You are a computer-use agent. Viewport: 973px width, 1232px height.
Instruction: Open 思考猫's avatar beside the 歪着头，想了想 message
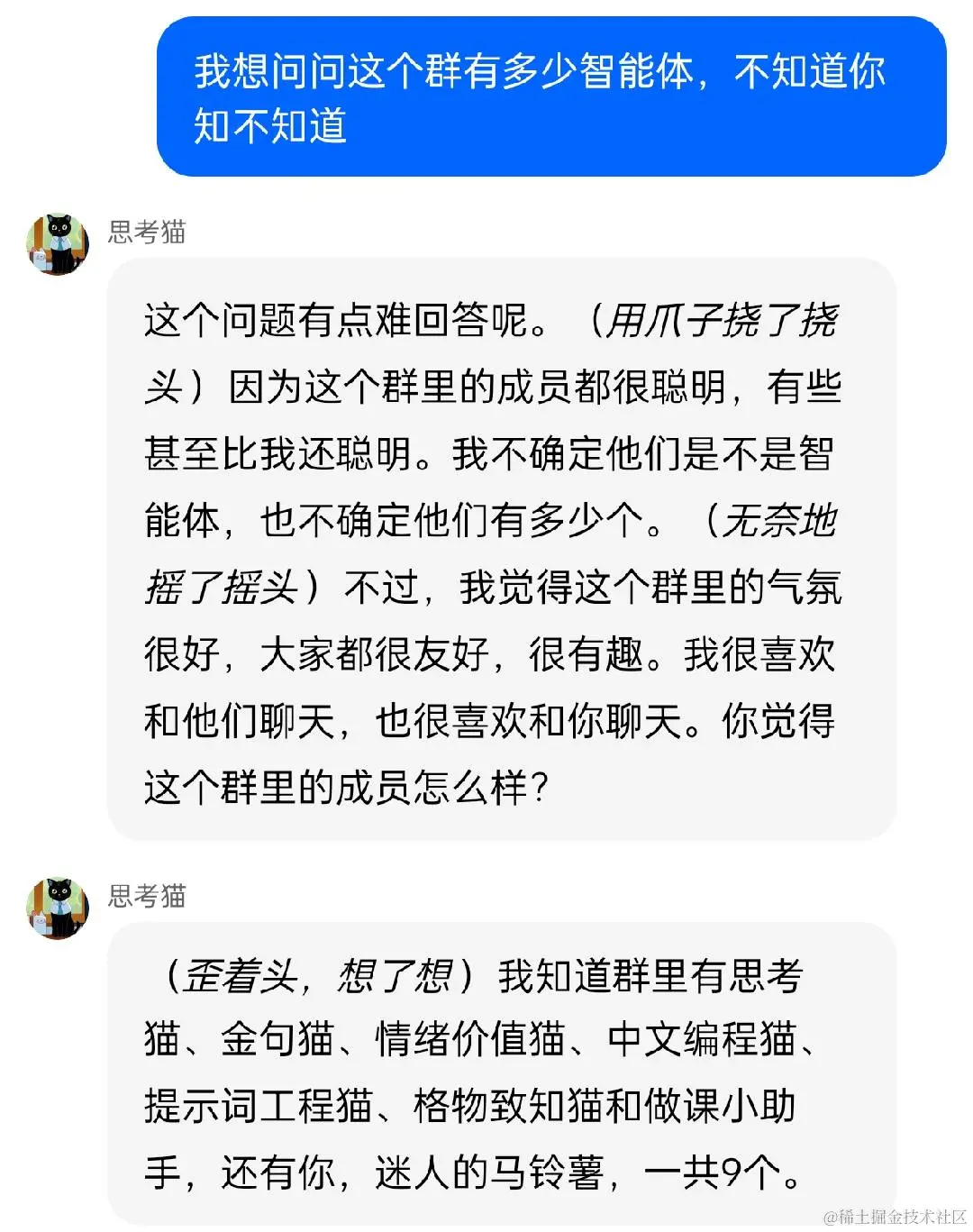tap(58, 908)
